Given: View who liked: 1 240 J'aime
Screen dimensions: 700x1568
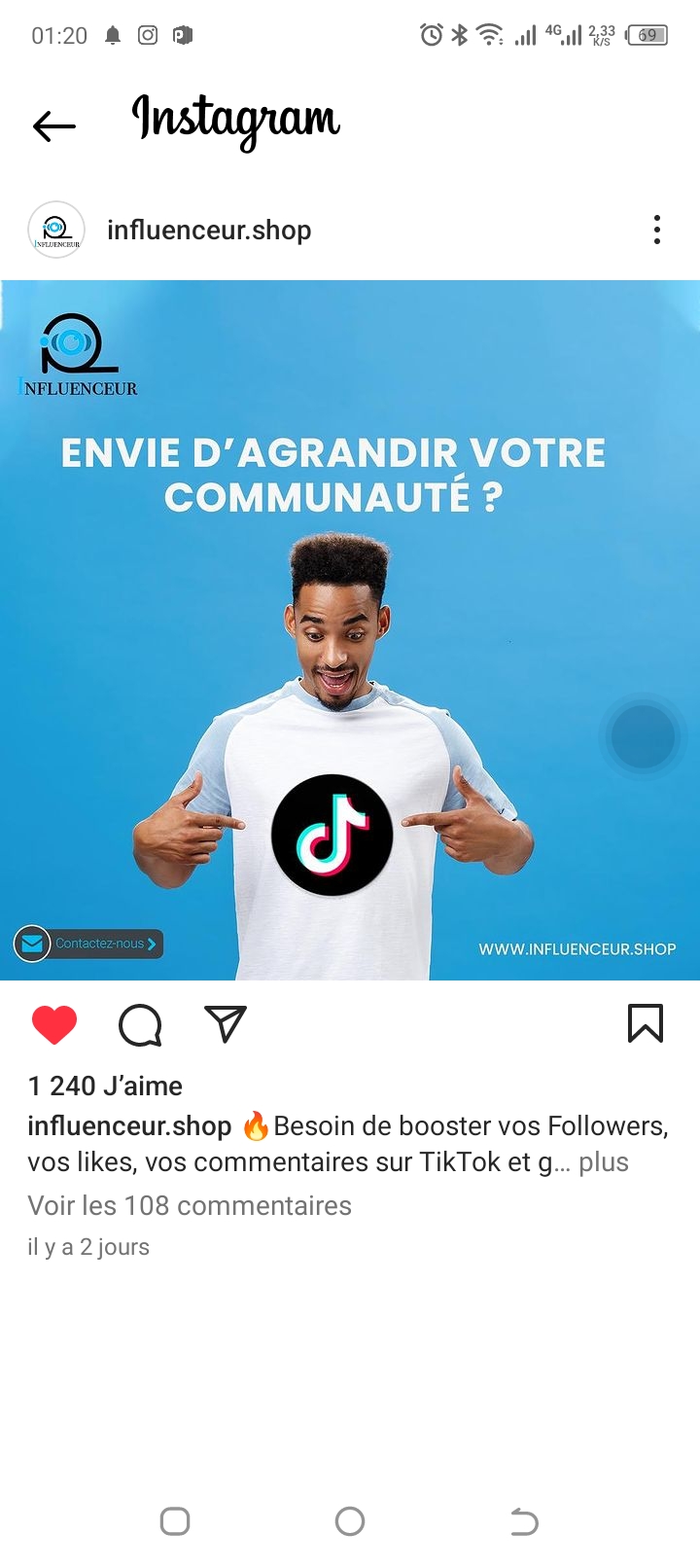Looking at the screenshot, I should point(105,1086).
